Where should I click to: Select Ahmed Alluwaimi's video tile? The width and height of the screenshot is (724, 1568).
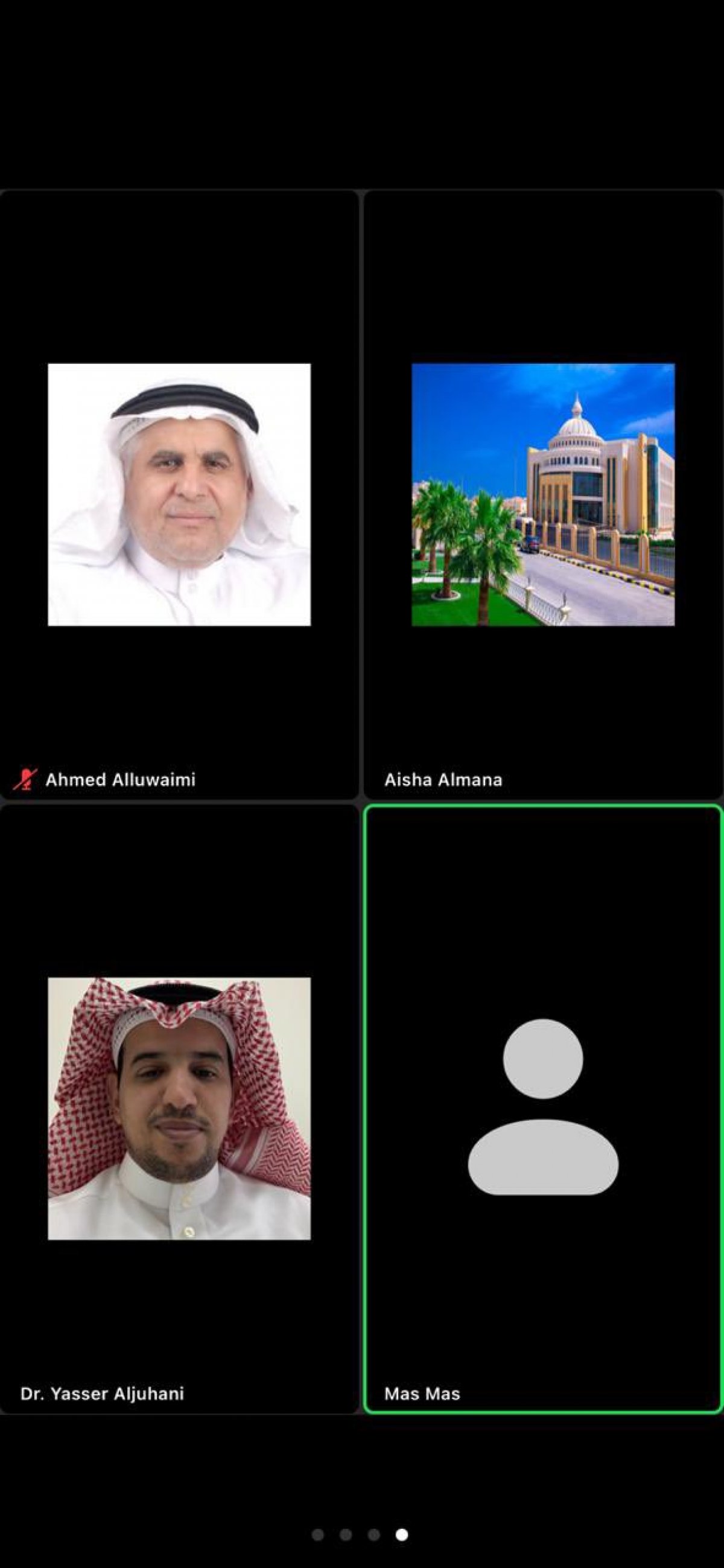[x=179, y=494]
